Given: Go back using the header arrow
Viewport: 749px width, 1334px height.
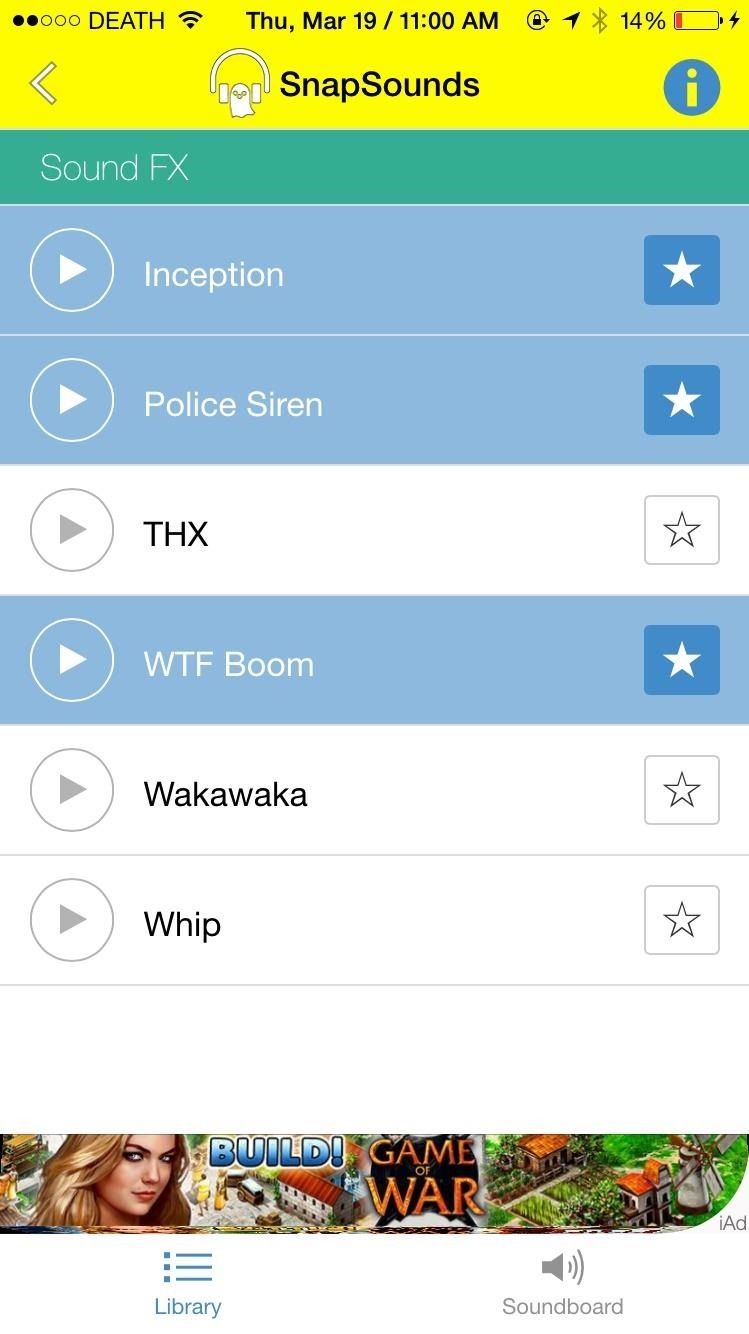Looking at the screenshot, I should click(44, 84).
